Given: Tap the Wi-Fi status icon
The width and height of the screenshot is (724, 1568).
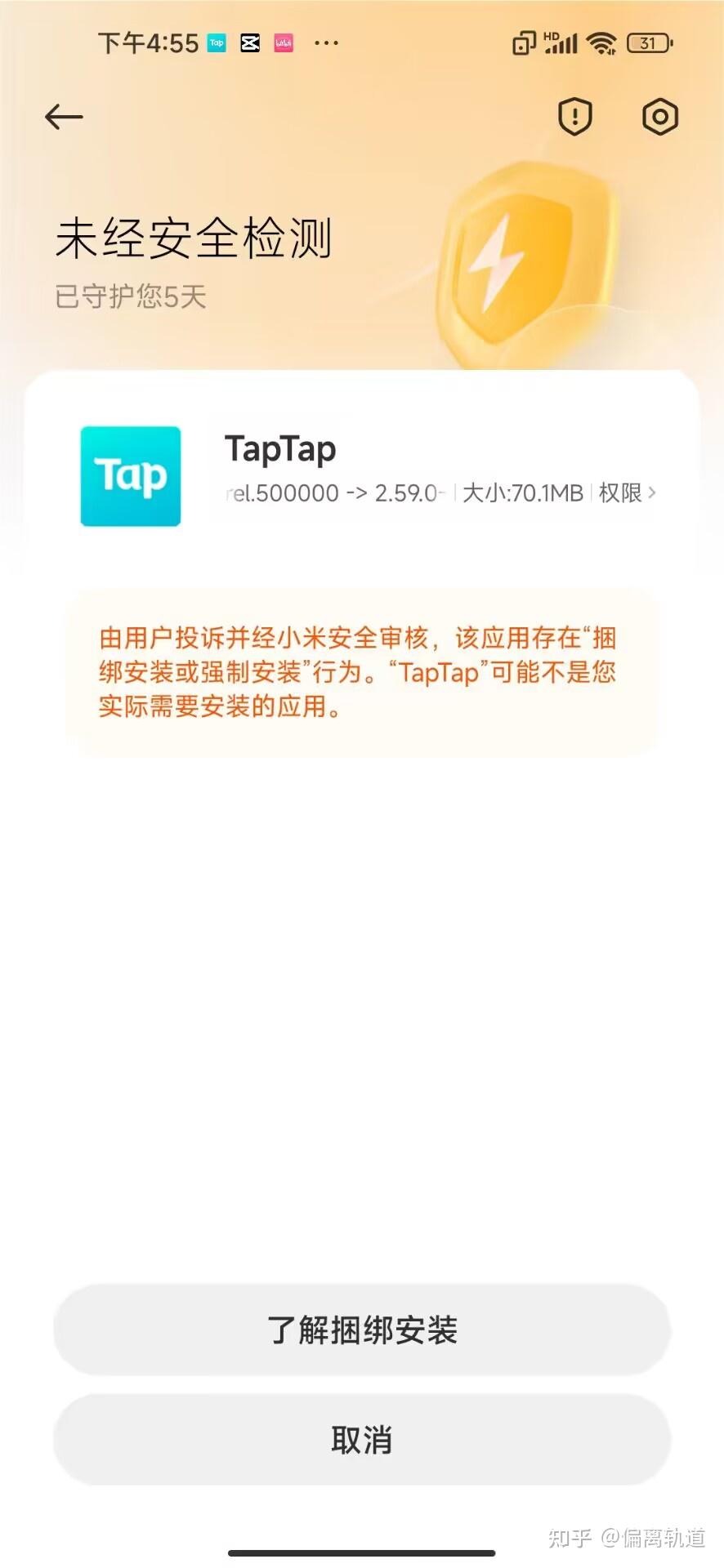Looking at the screenshot, I should pos(602,42).
